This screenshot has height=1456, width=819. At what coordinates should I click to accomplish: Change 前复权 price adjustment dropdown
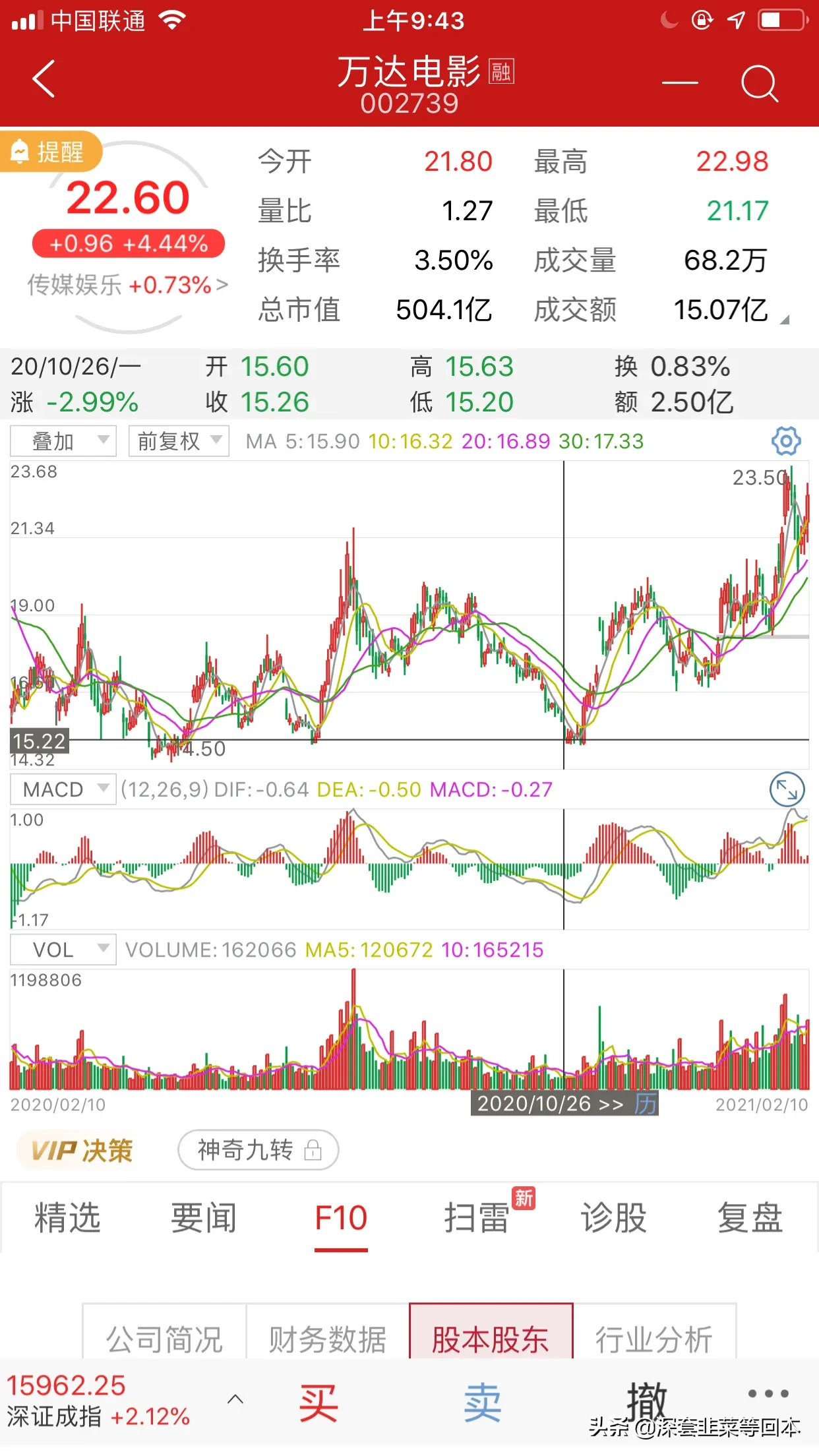[x=179, y=441]
